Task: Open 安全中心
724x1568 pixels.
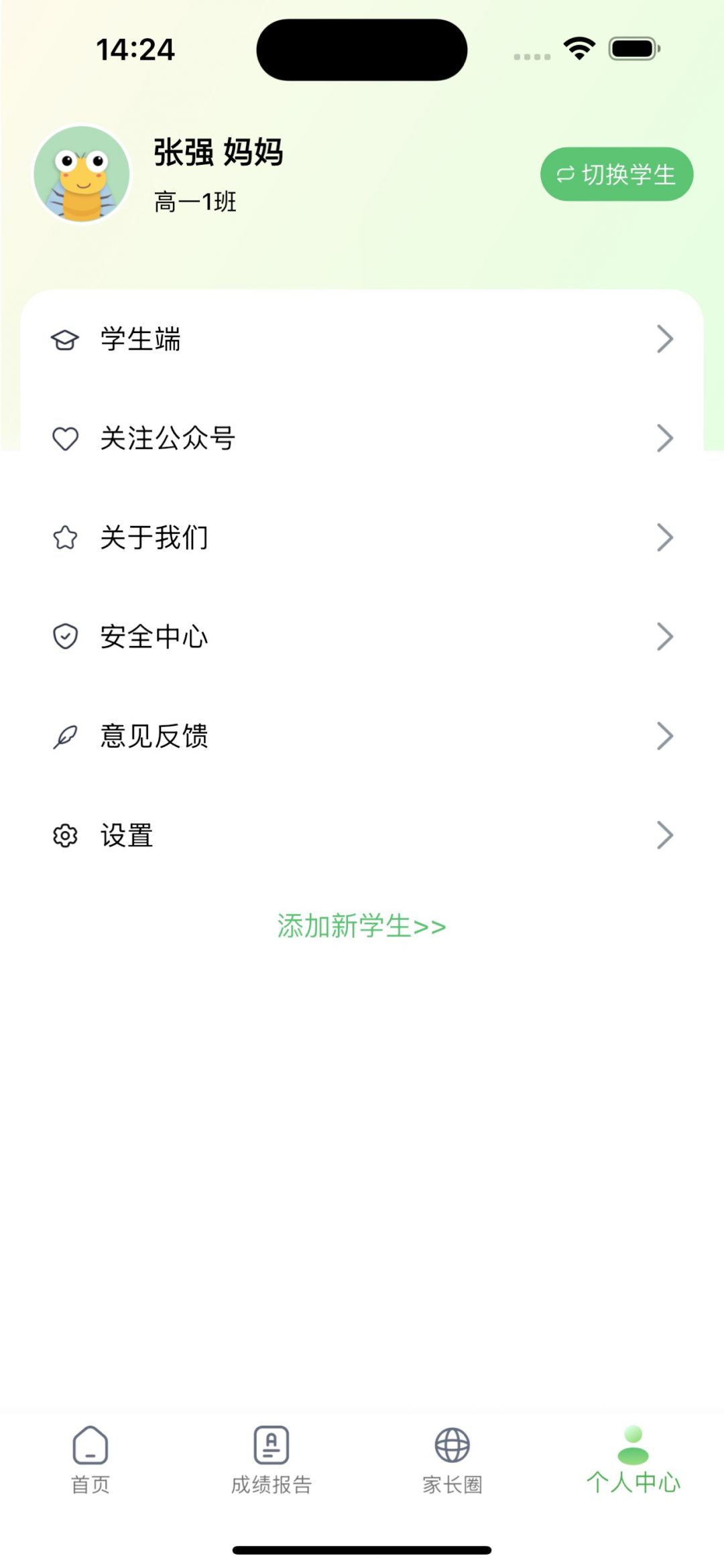Action: (x=362, y=637)
